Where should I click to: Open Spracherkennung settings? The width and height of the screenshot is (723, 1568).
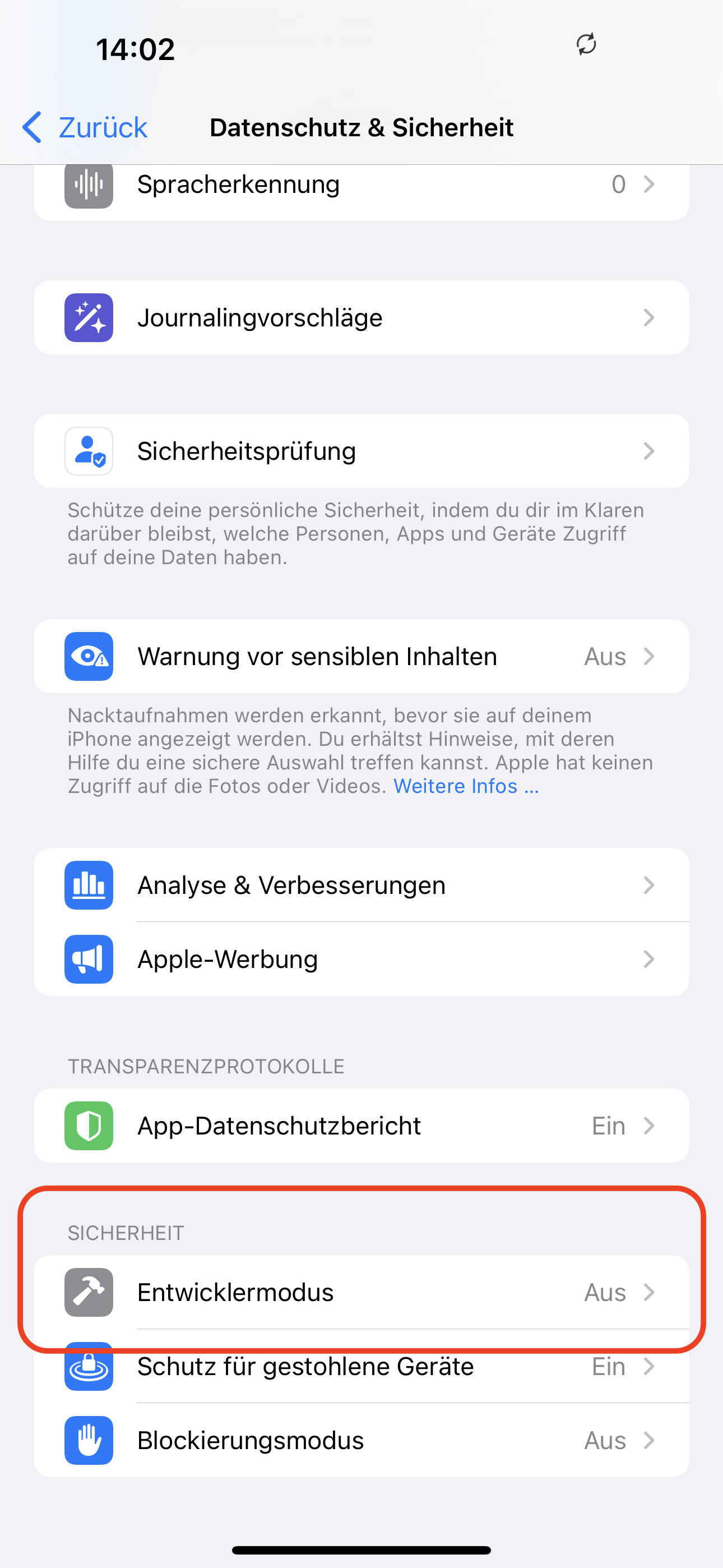360,185
